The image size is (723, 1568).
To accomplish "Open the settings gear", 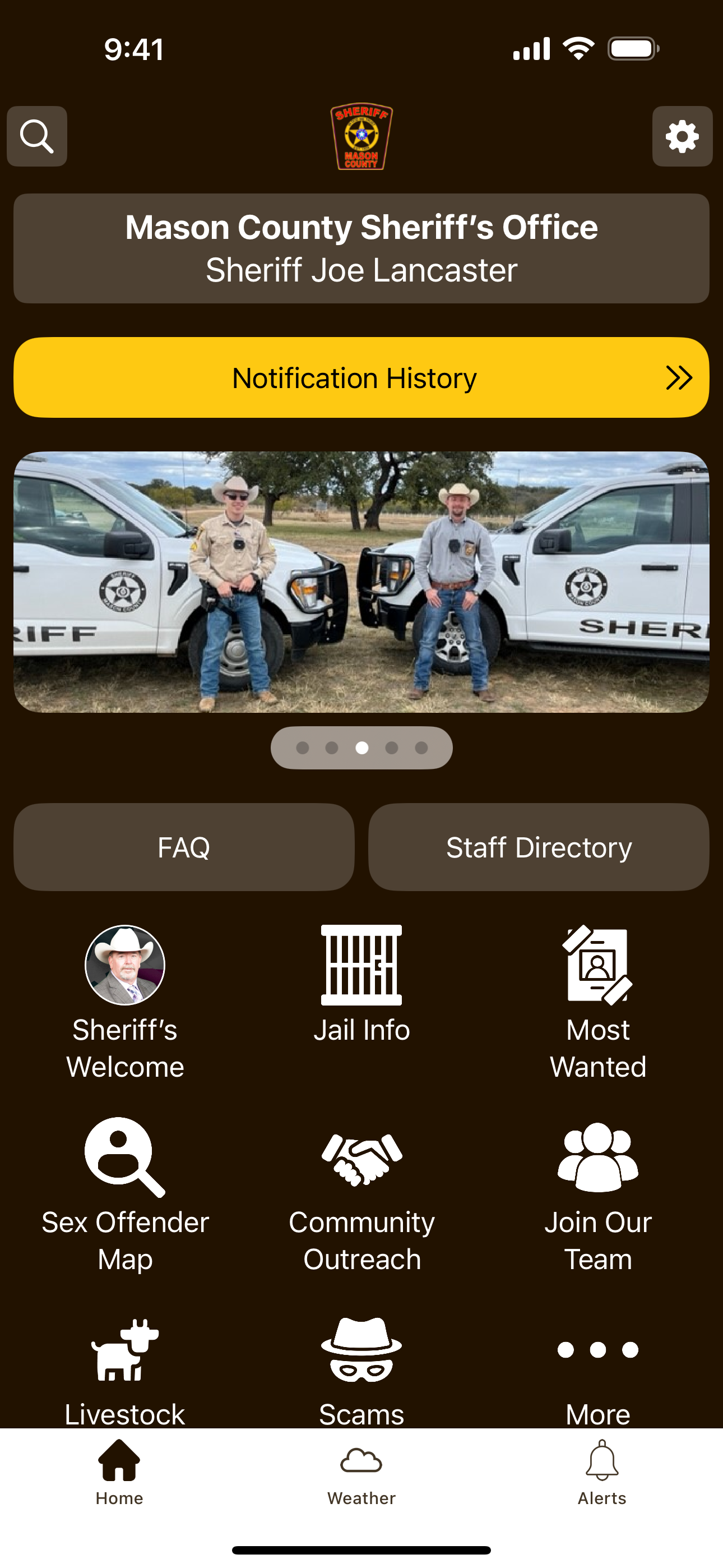I will 682,136.
